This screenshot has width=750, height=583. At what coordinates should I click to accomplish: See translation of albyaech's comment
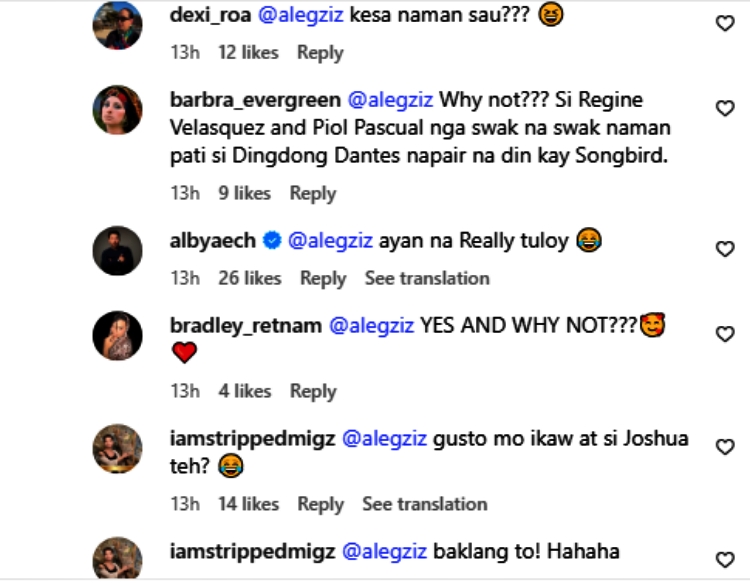(x=427, y=278)
